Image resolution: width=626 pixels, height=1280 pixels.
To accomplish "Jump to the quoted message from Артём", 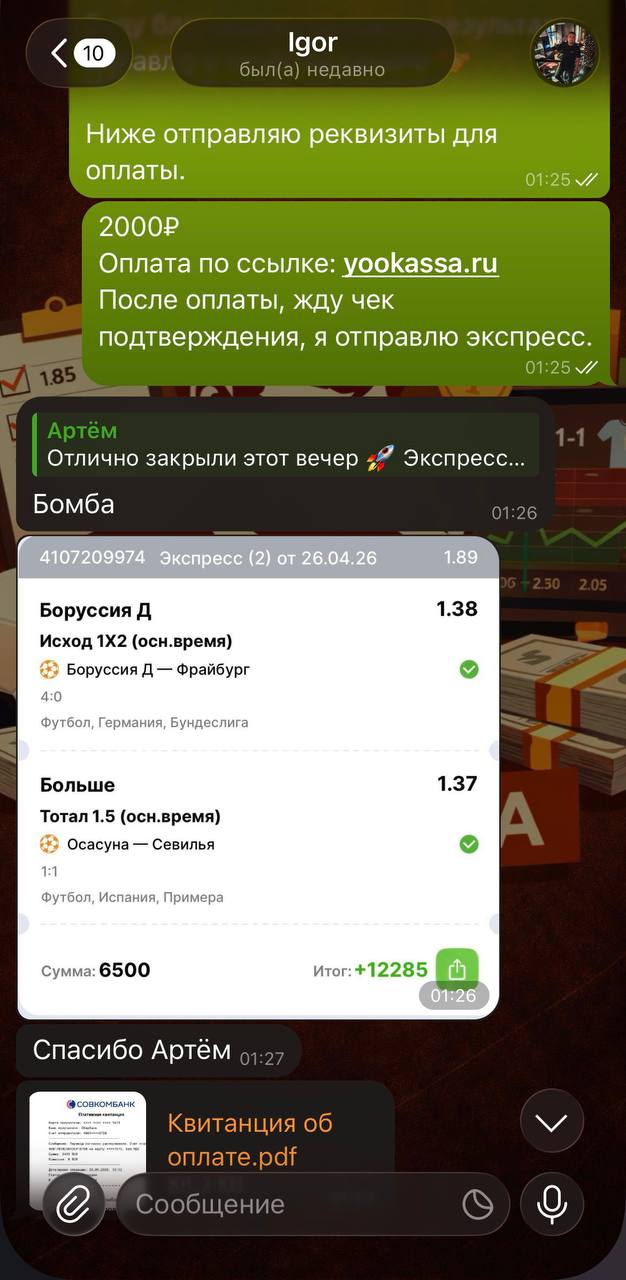I will [287, 445].
